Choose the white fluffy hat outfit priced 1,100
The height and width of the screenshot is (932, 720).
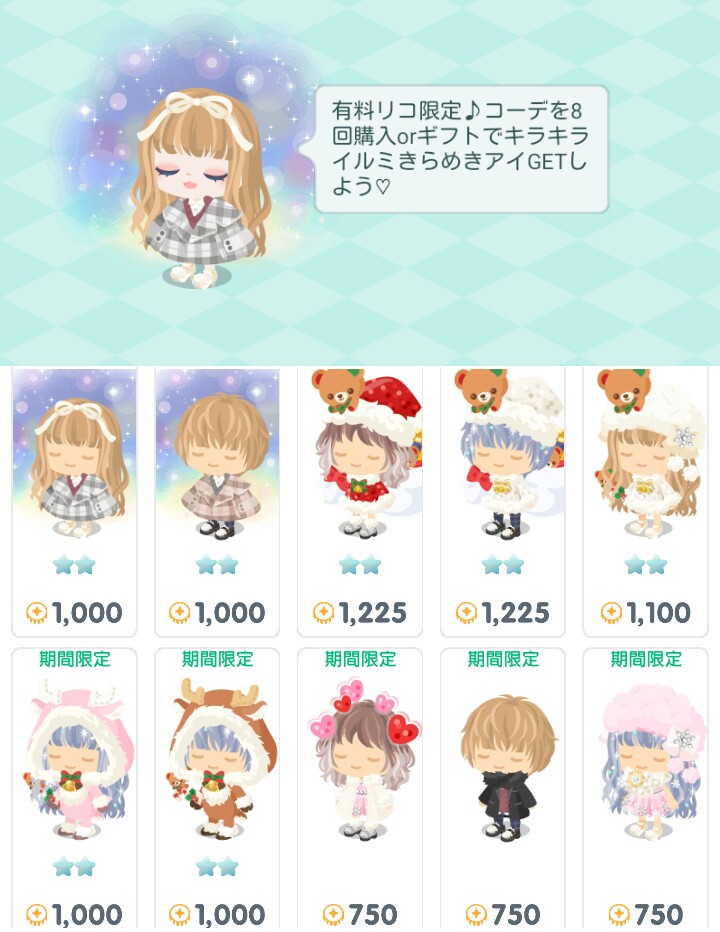pos(646,500)
